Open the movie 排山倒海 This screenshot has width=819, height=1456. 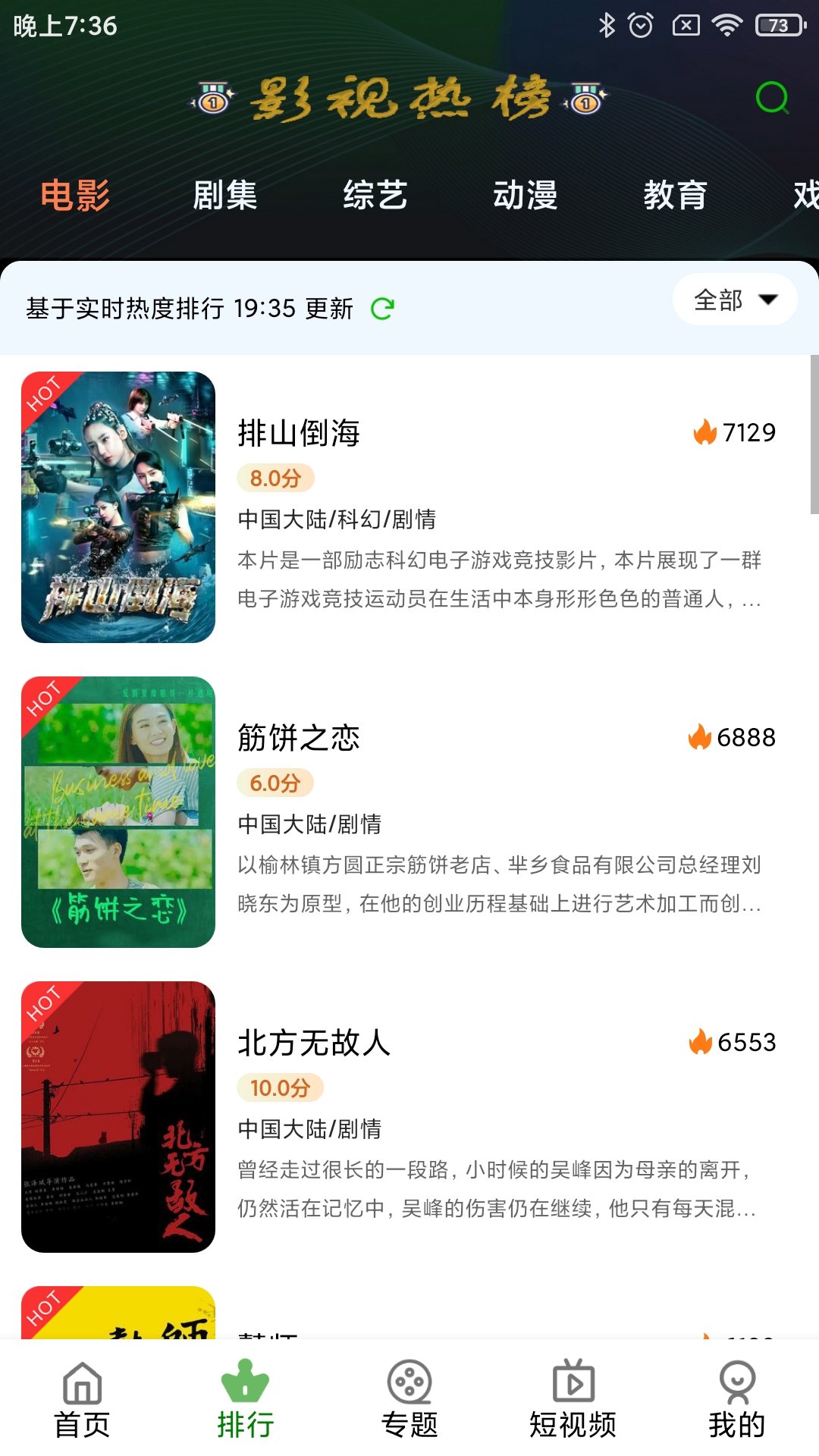click(x=409, y=507)
